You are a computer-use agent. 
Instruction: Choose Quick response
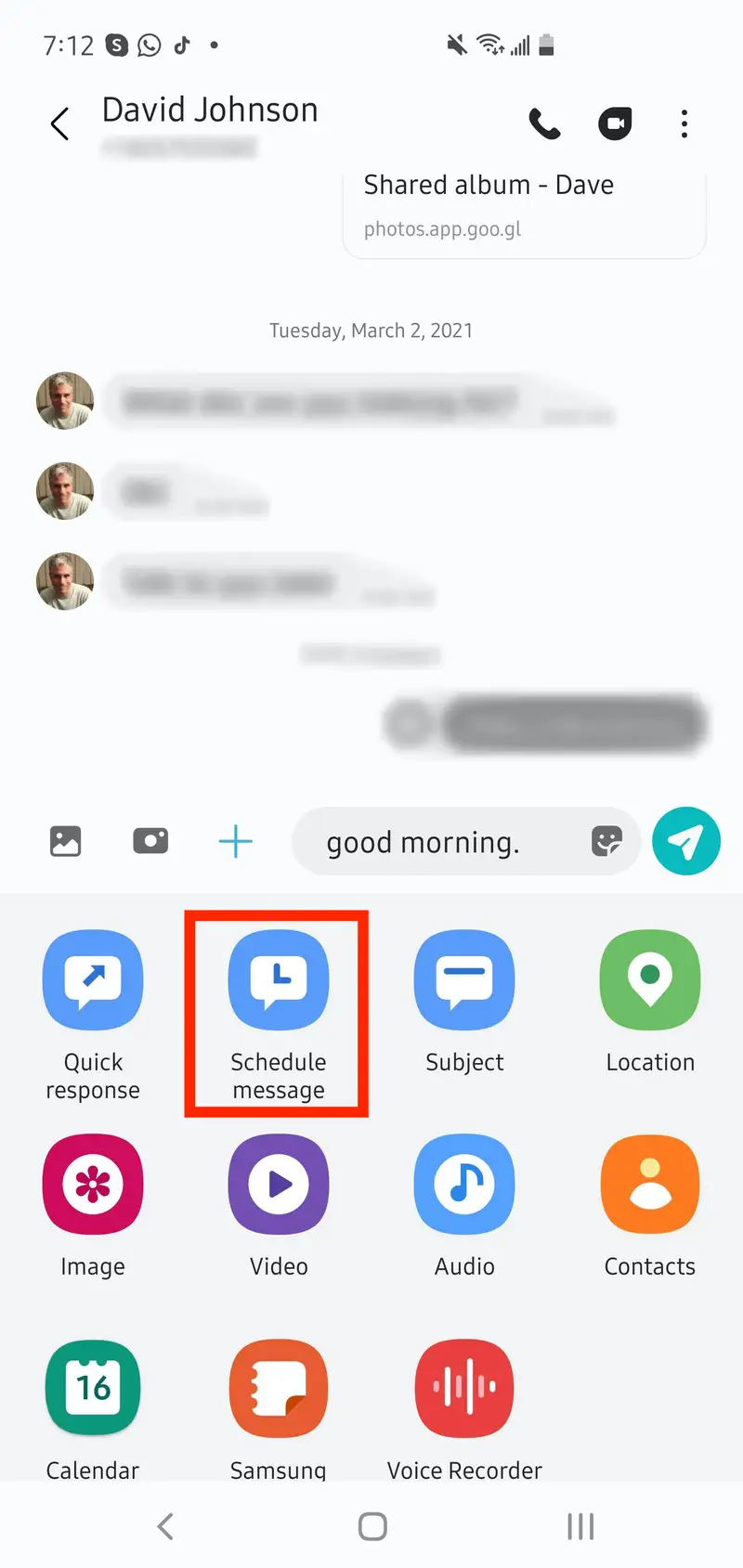(x=93, y=1015)
